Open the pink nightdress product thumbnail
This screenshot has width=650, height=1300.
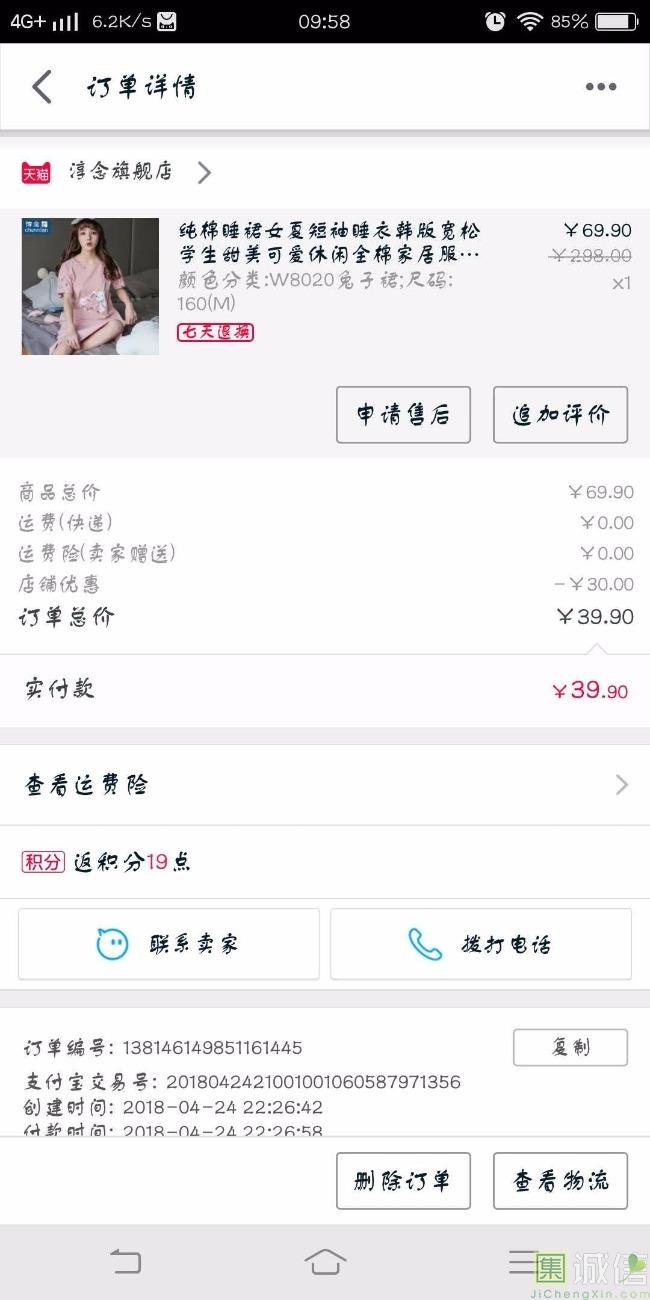click(x=90, y=286)
